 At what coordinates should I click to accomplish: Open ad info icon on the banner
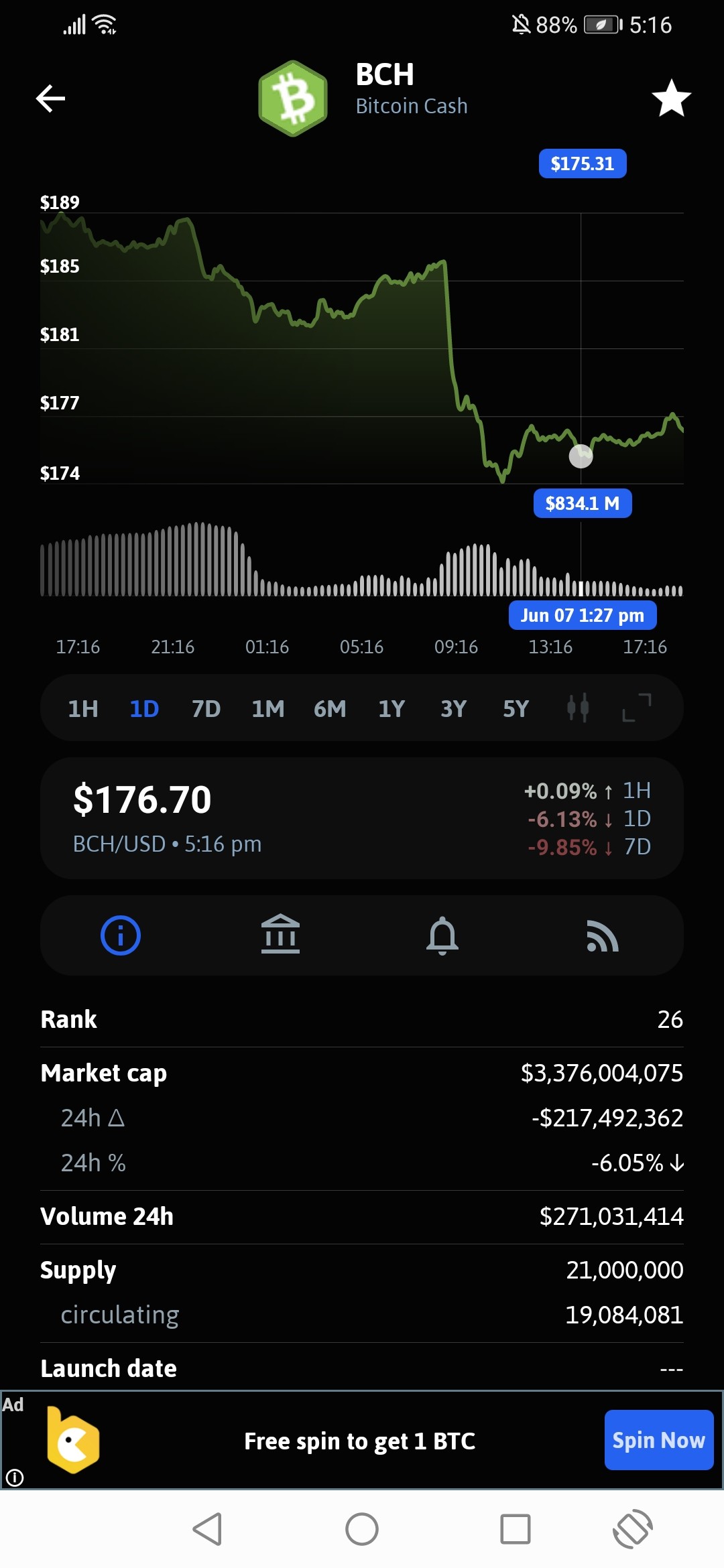15,1478
